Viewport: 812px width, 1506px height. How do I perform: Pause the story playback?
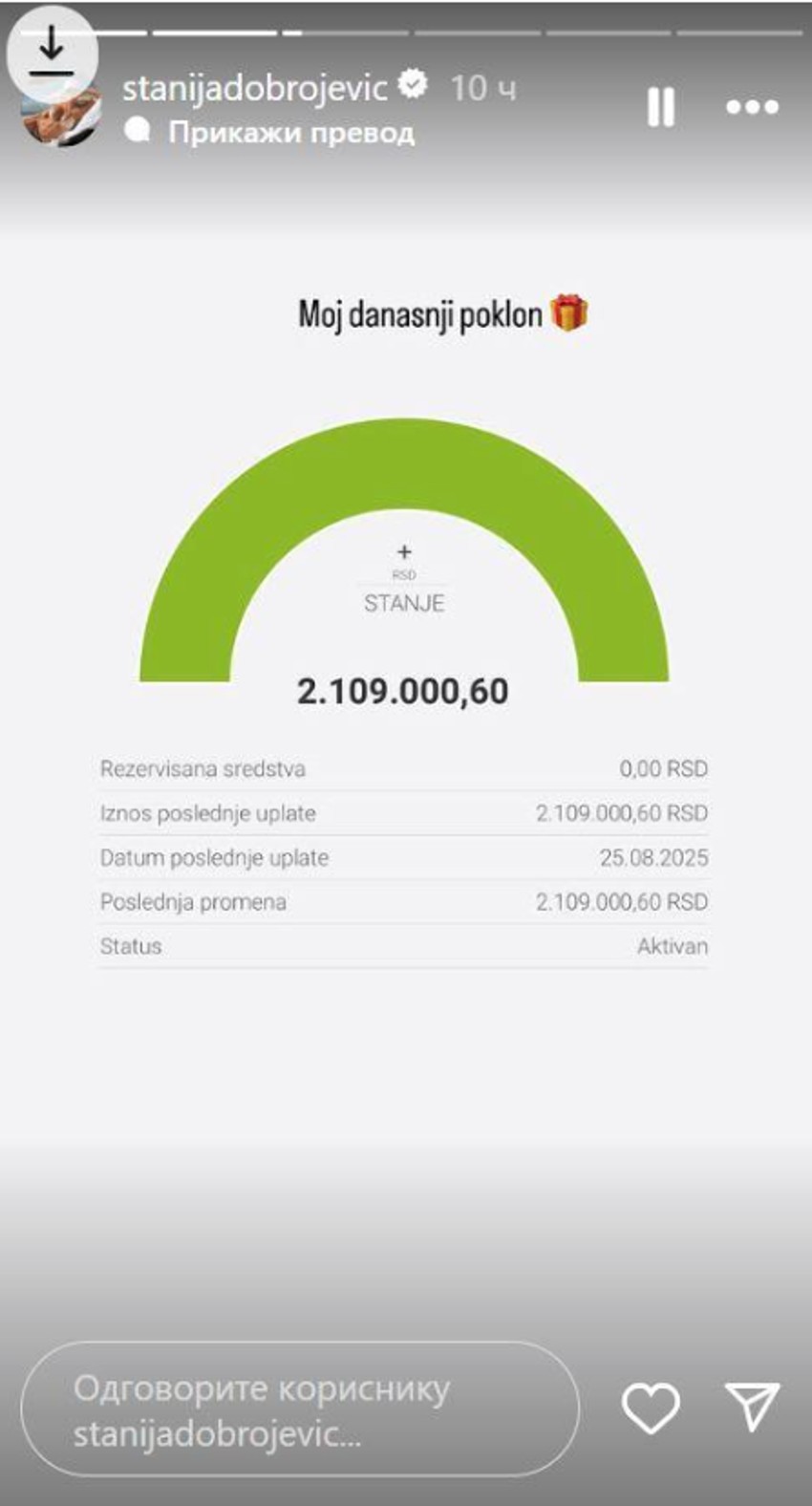point(660,107)
